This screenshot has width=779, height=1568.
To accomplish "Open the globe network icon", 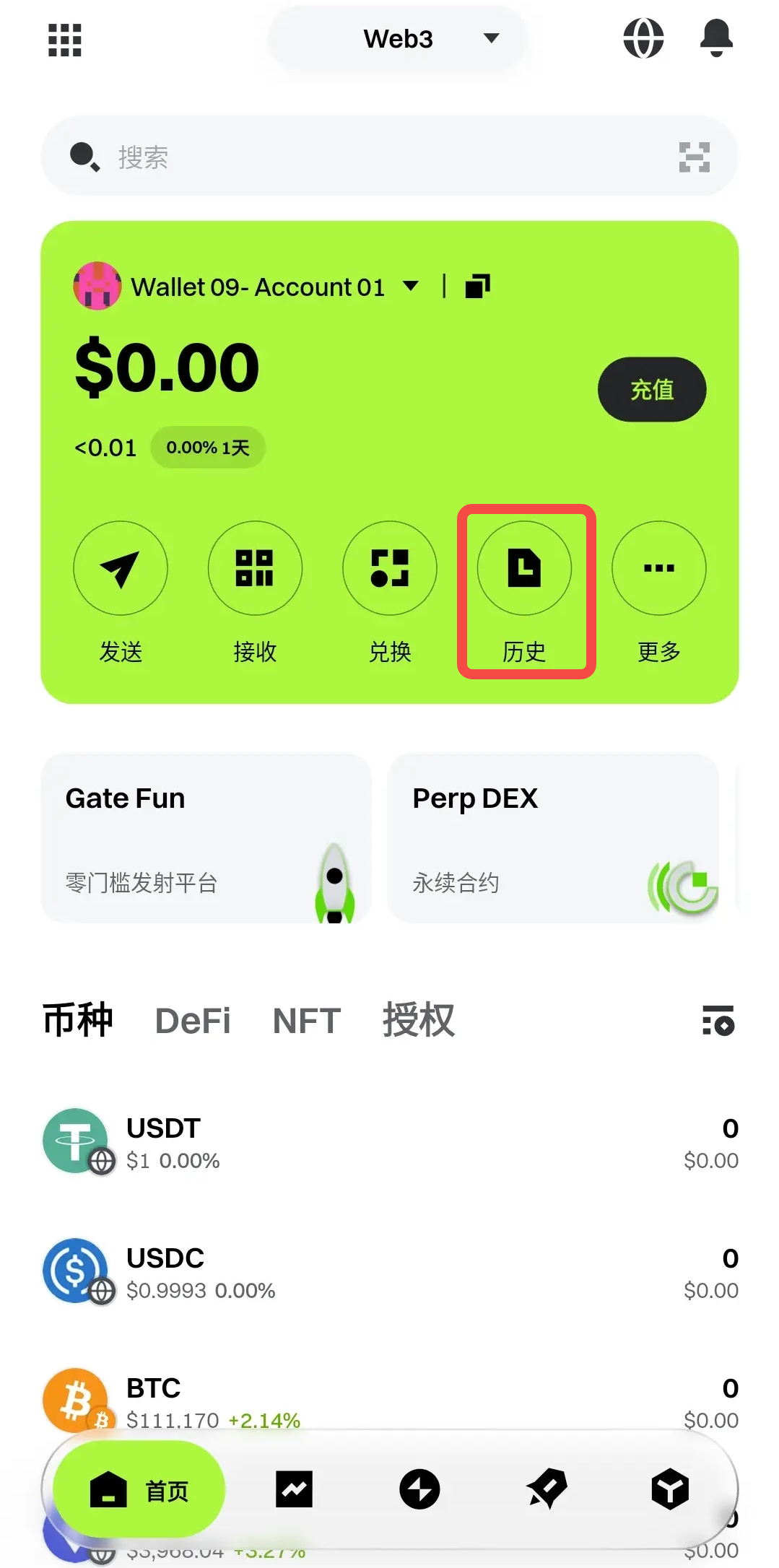I will pos(643,38).
